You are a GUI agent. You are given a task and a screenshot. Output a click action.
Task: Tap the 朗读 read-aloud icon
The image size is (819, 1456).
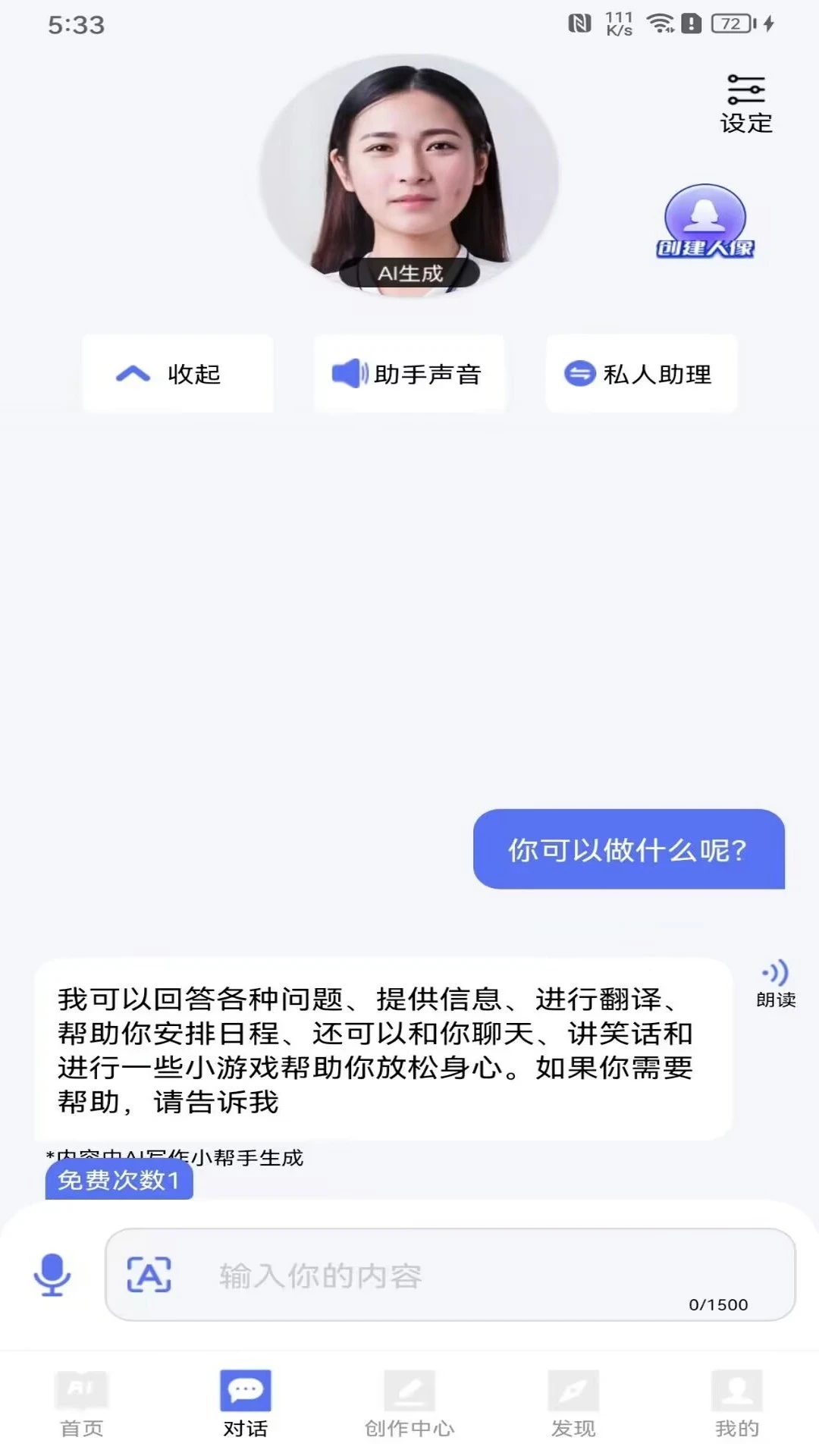click(776, 974)
